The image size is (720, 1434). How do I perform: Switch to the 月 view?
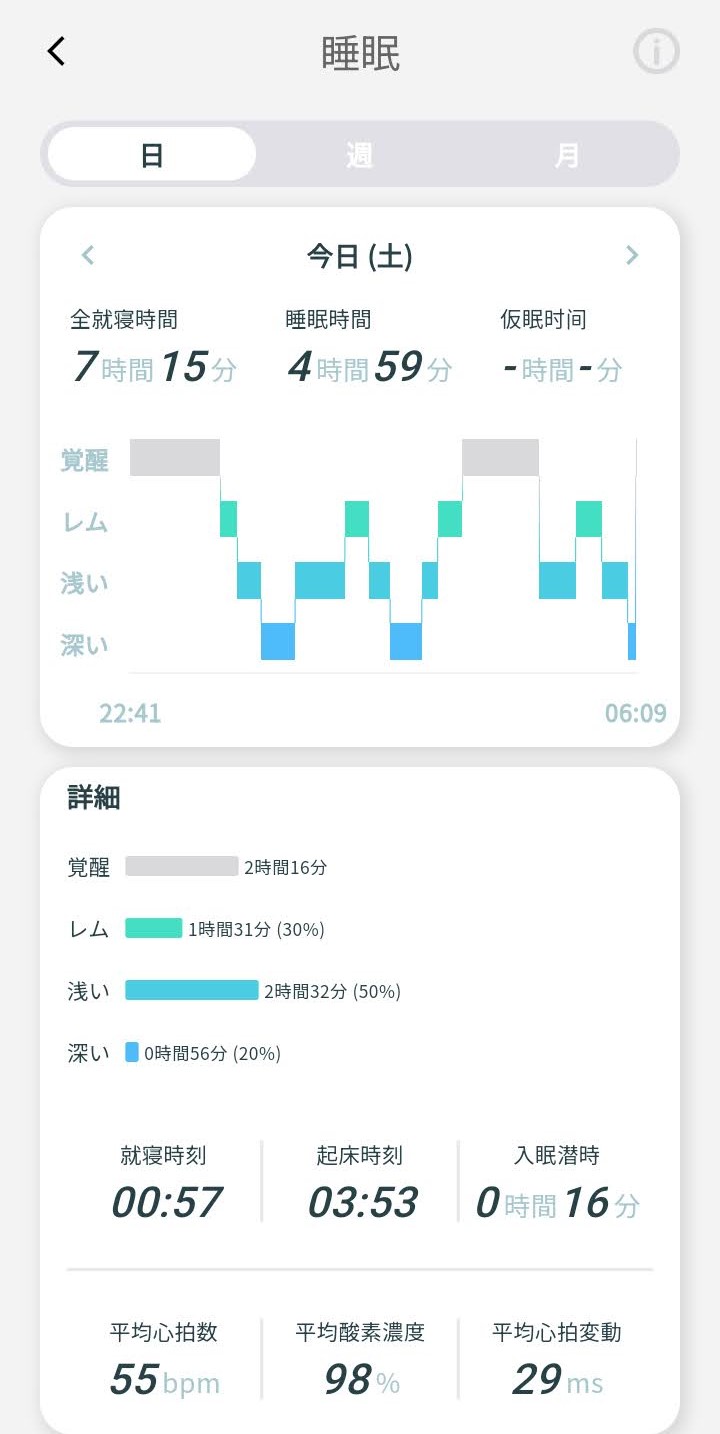[567, 155]
